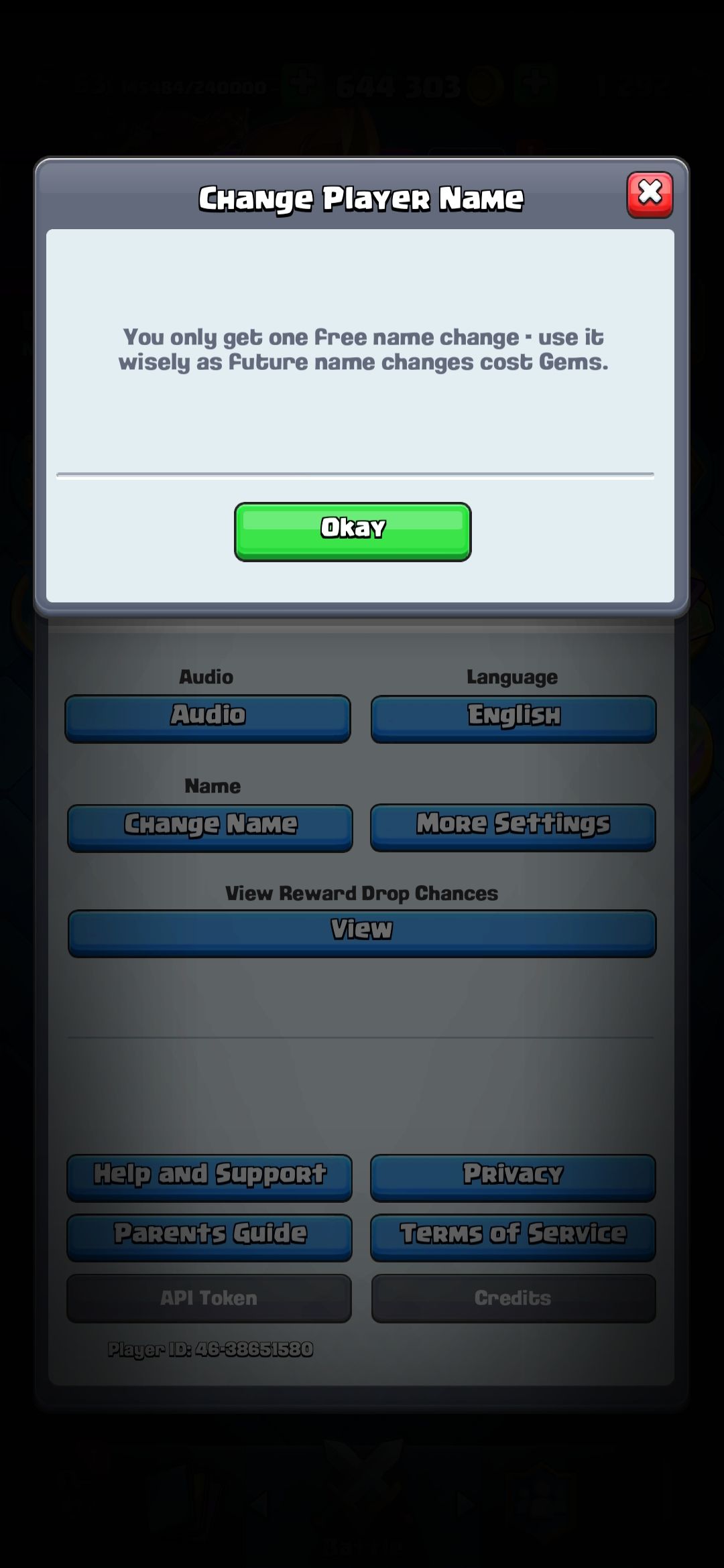Open the API Token option
The image size is (724, 1568).
pos(209,1298)
